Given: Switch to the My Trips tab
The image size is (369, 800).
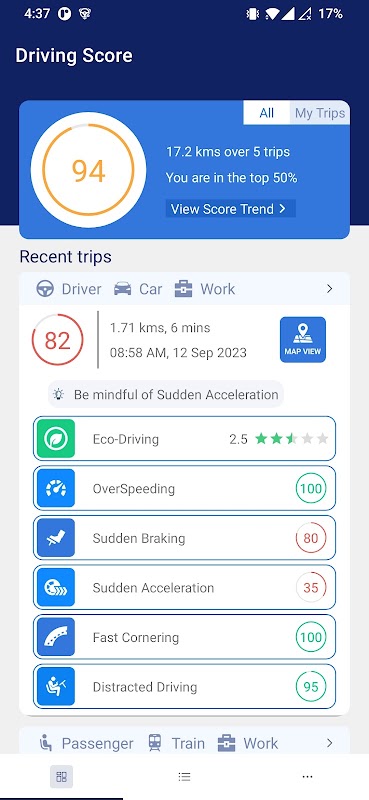Looking at the screenshot, I should click(319, 113).
